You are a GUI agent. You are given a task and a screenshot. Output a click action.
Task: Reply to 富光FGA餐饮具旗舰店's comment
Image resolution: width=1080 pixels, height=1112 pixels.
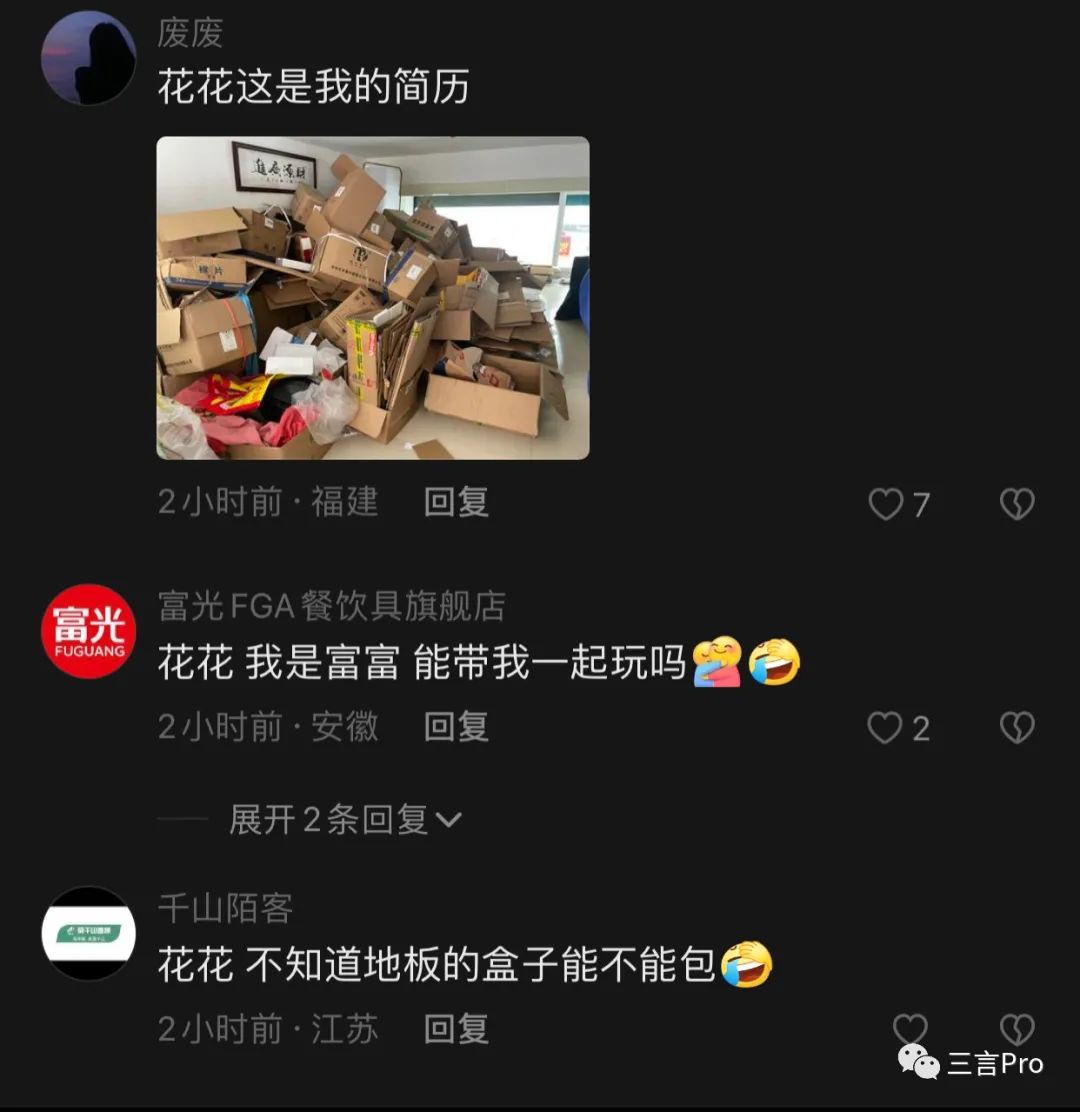(x=456, y=727)
